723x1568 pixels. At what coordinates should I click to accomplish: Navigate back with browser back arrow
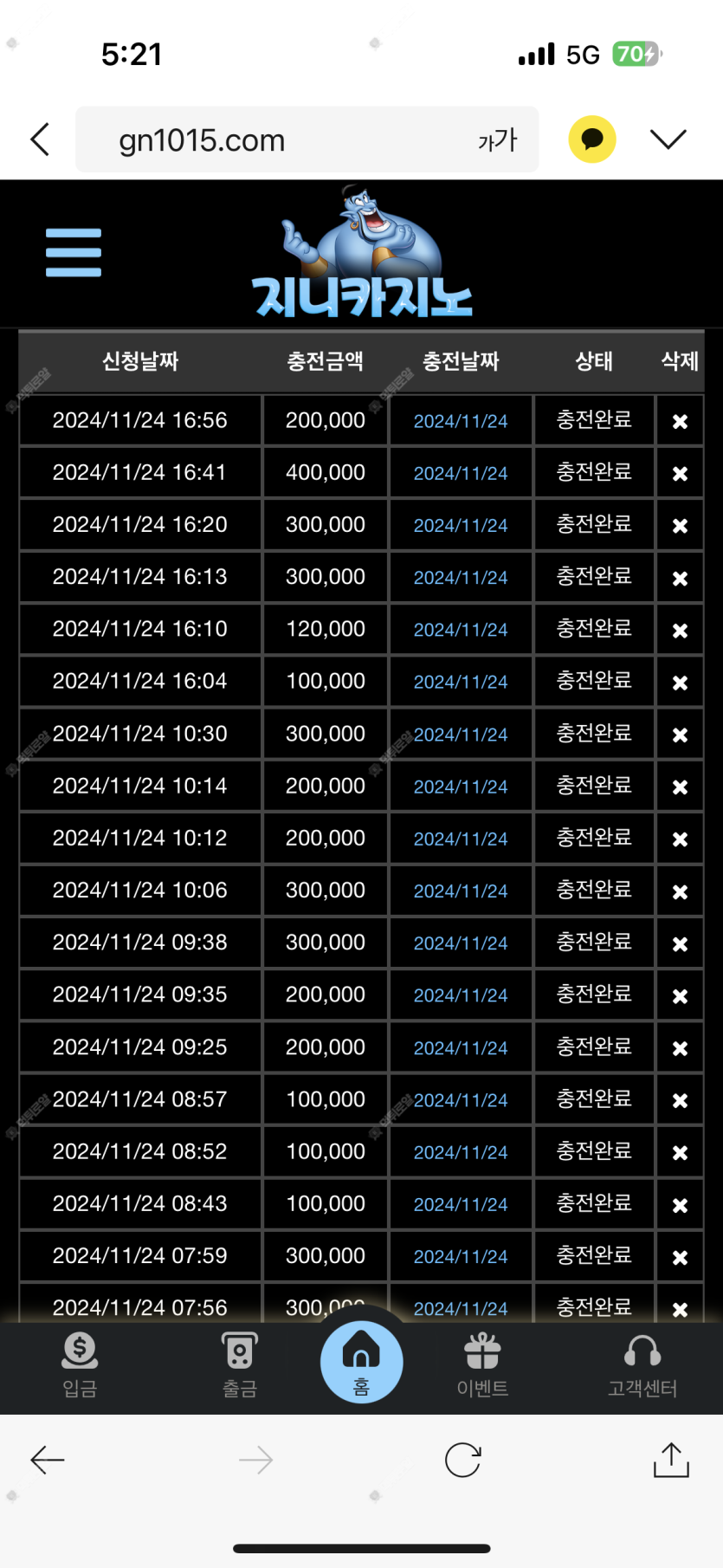(x=48, y=1460)
